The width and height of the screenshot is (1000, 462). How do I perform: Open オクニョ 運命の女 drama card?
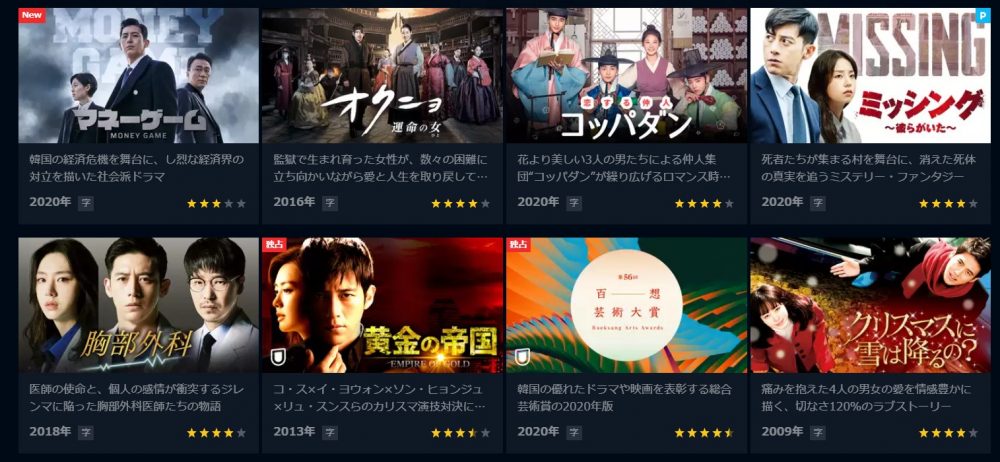click(382, 76)
